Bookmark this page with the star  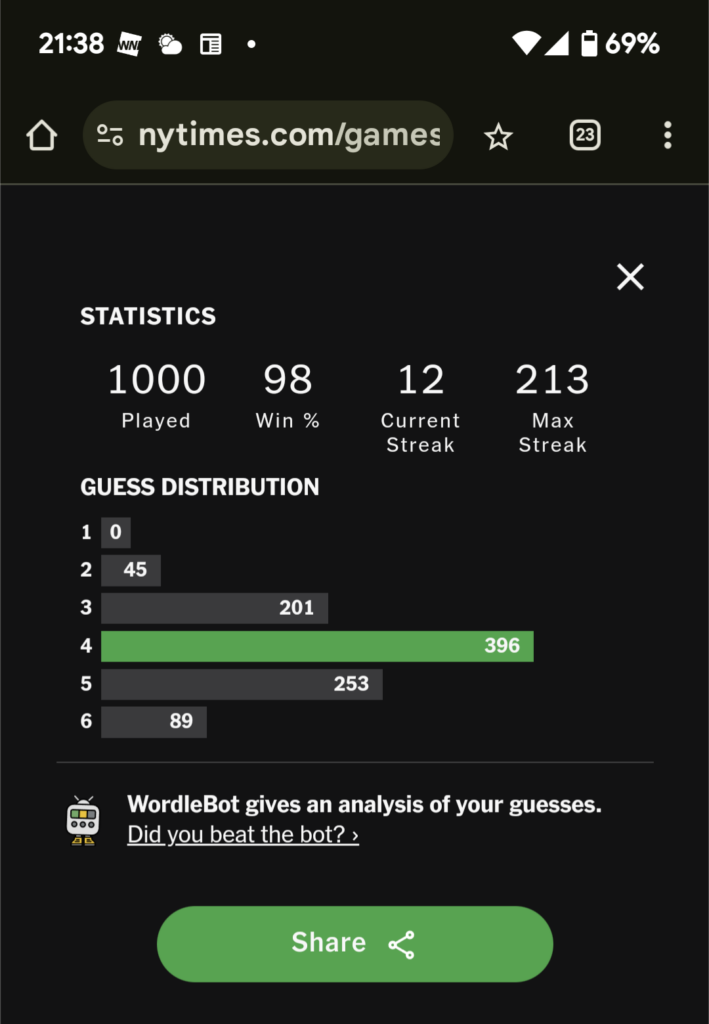tap(498, 136)
